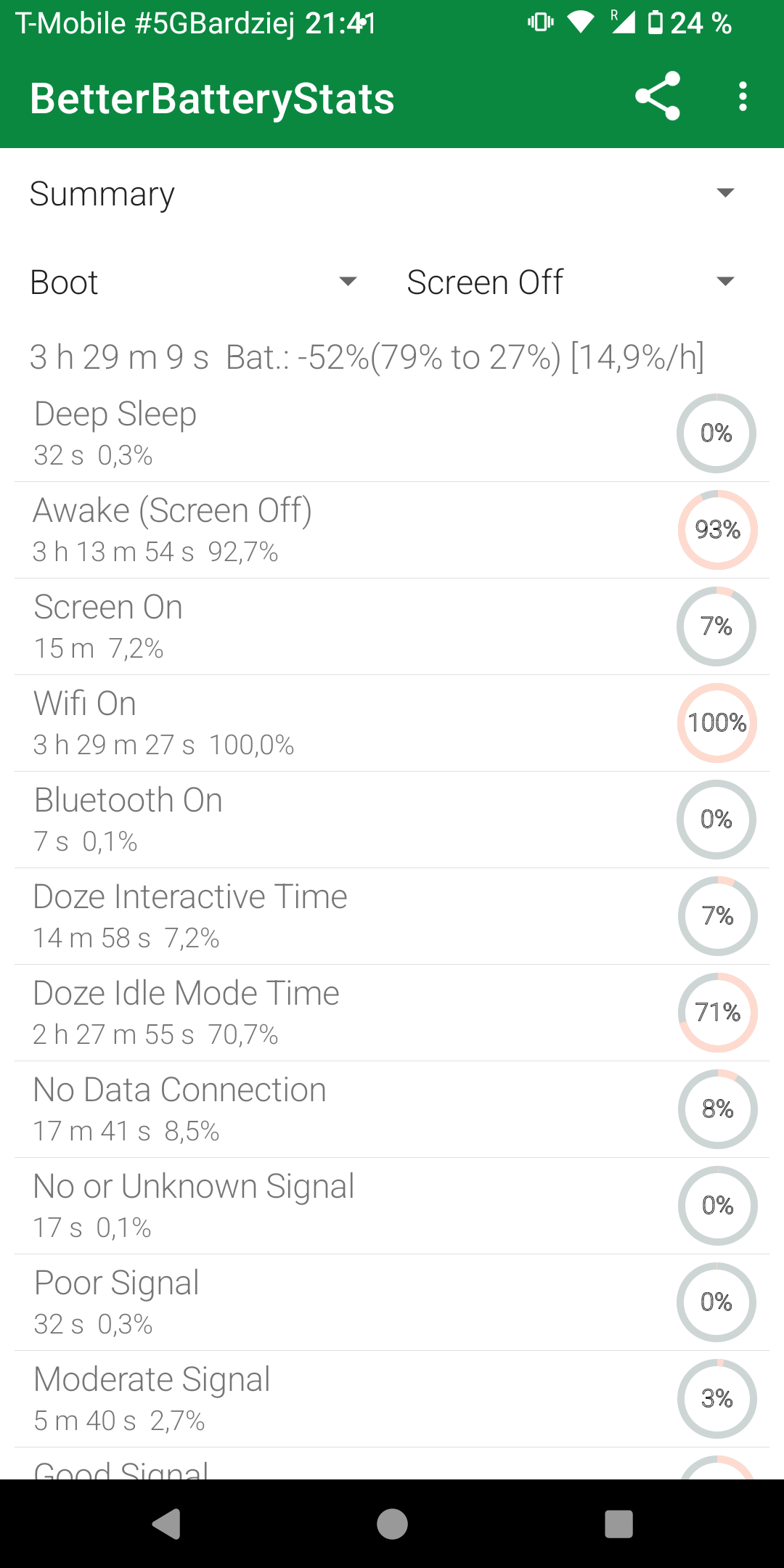Open Doze Interactive Time details

392,916
